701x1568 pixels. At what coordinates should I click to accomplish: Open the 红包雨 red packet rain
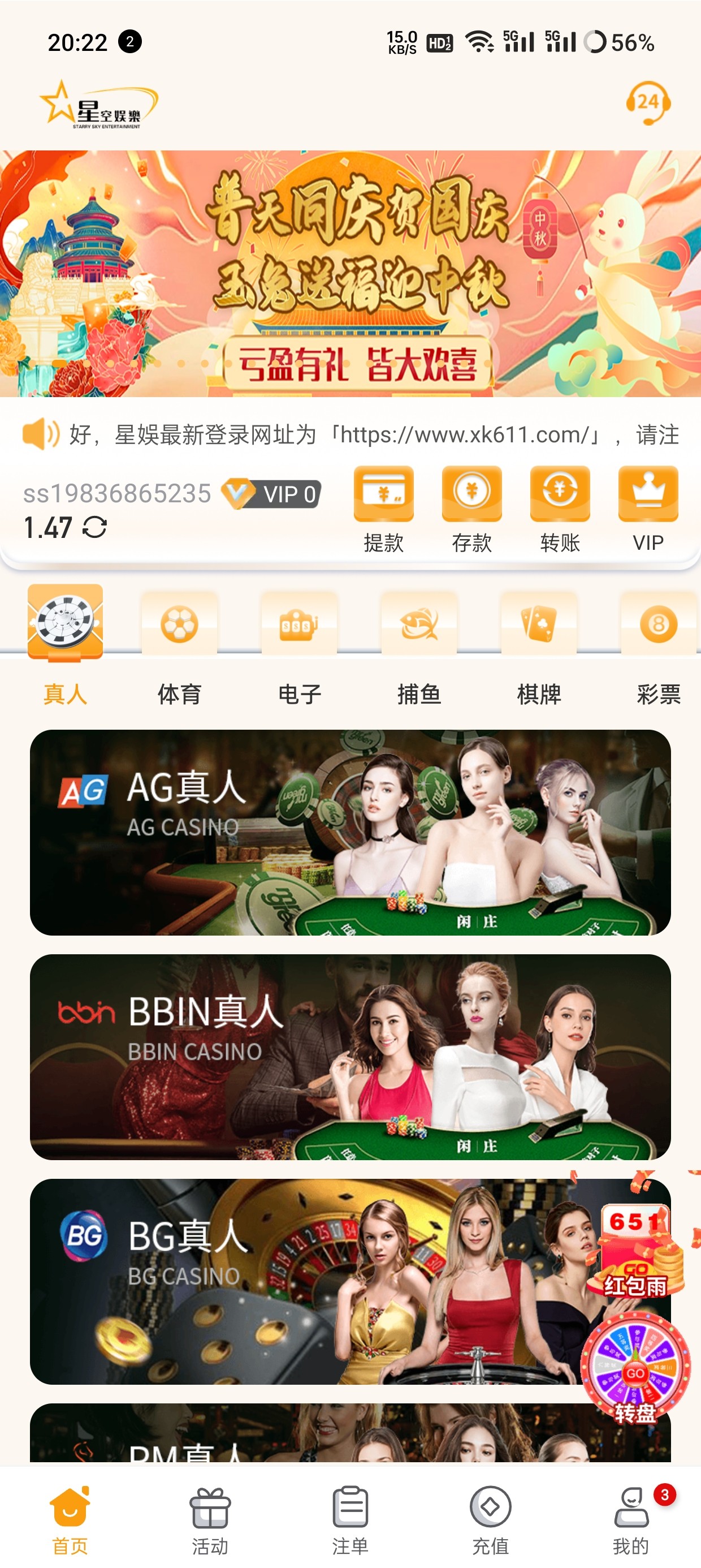coord(636,1254)
